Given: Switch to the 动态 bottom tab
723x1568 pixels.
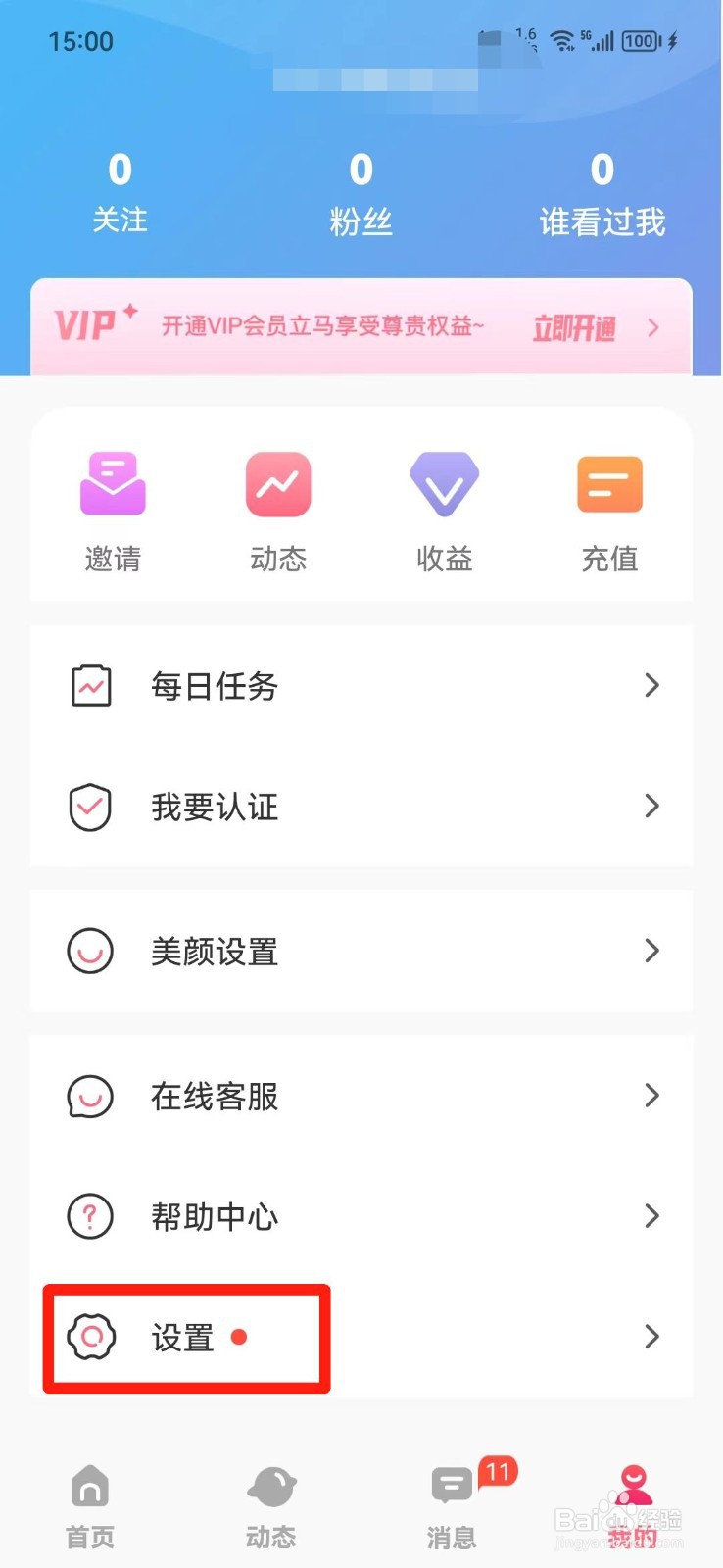Looking at the screenshot, I should click(x=271, y=1506).
